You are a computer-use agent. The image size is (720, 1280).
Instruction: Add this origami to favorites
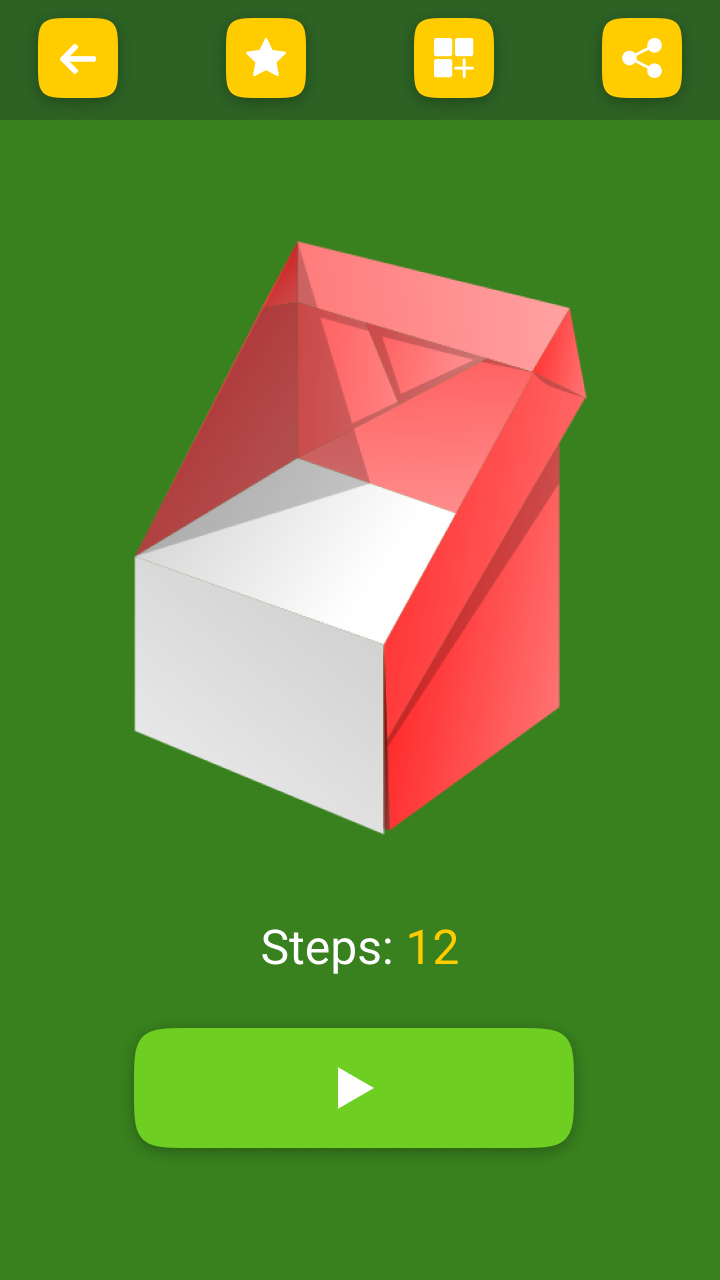(266, 58)
